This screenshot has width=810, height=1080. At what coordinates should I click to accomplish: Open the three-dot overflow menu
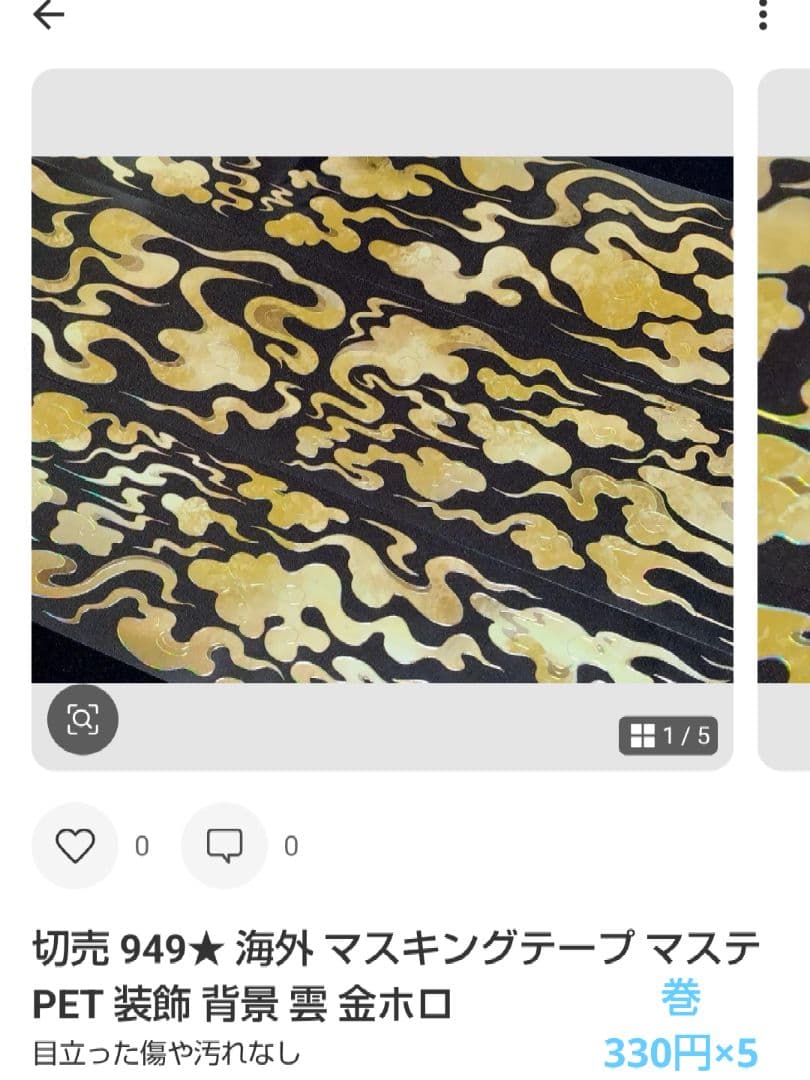point(763,15)
